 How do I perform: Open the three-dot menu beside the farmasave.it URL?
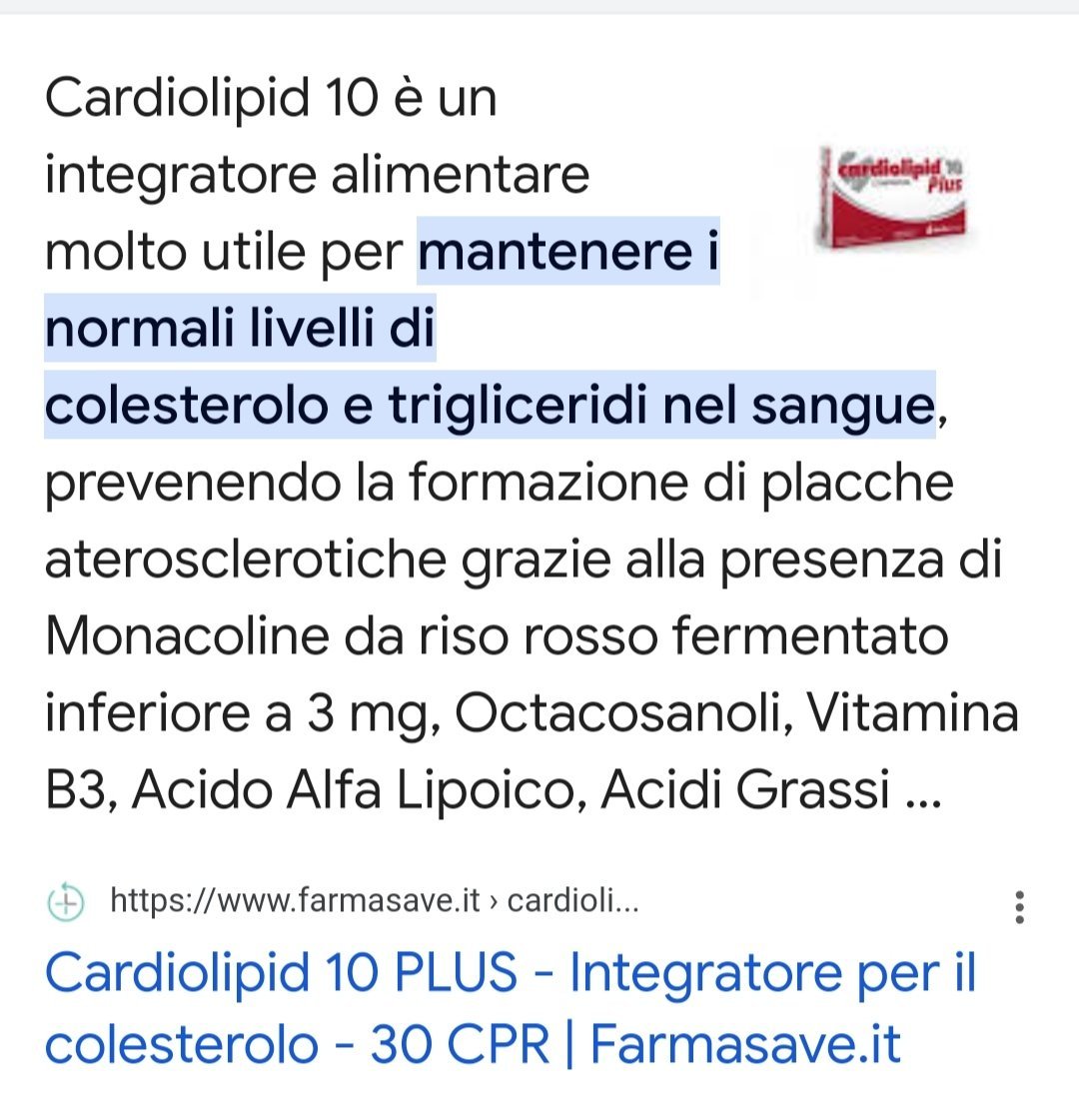1019,906
